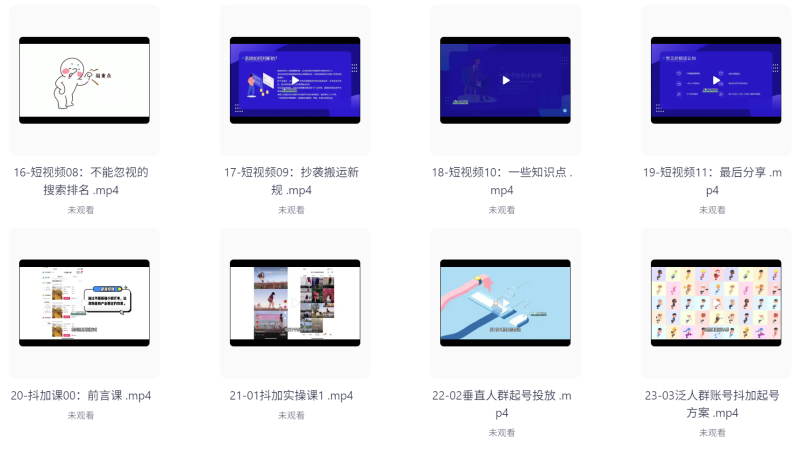
Task: Play video 21-01抖加实操课1
Action: [x=295, y=303]
